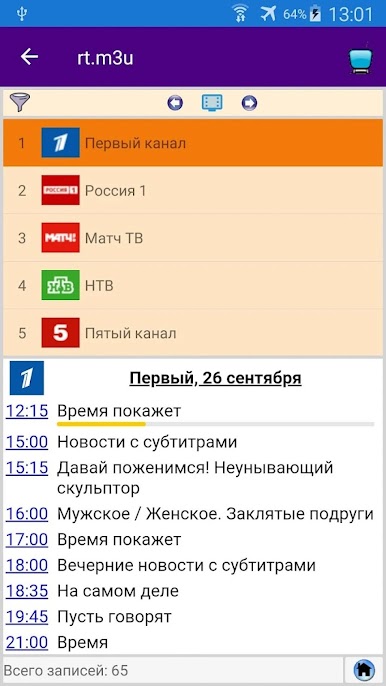The width and height of the screenshot is (386, 686).
Task: Open the Первый, 26 сентября schedule header link
Action: [x=215, y=378]
